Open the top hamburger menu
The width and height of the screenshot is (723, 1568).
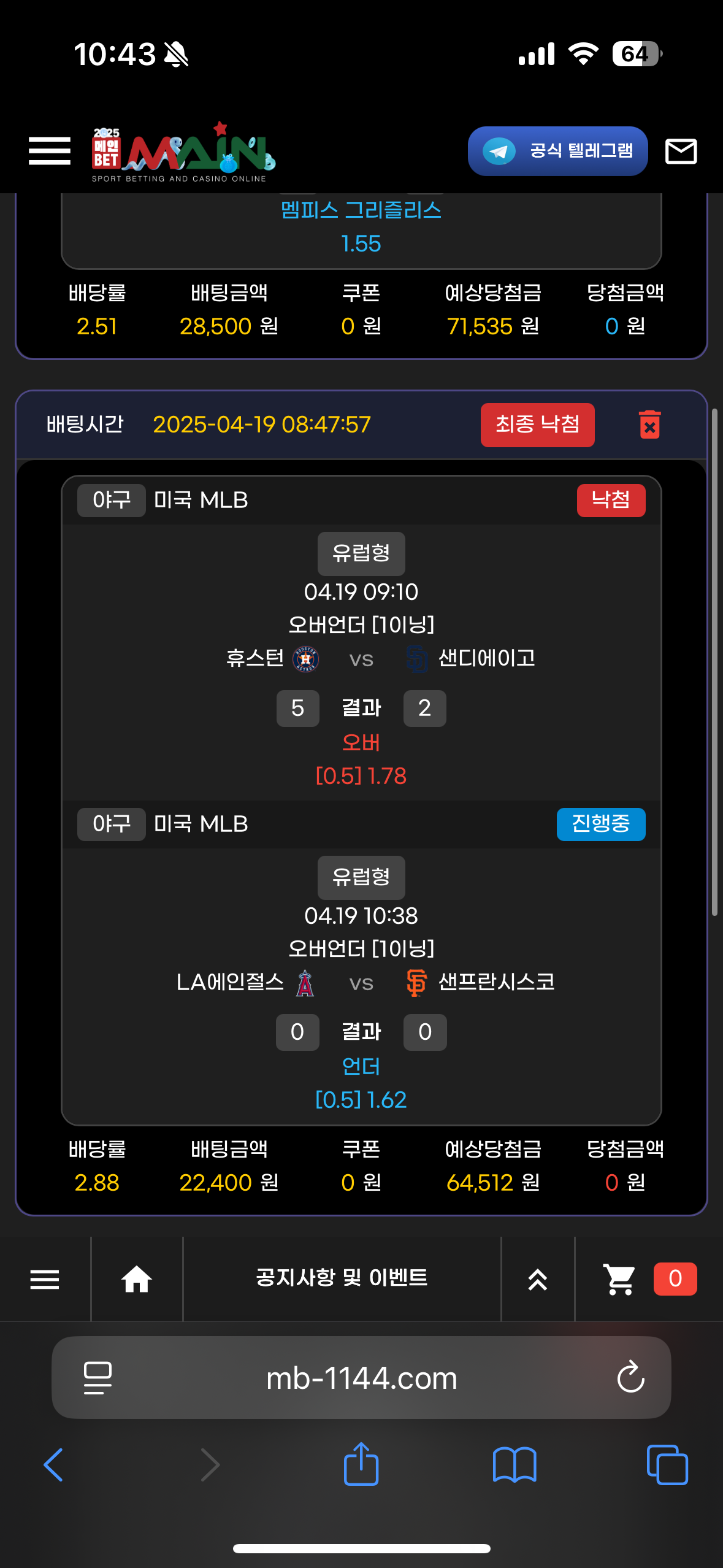pyautogui.click(x=50, y=151)
